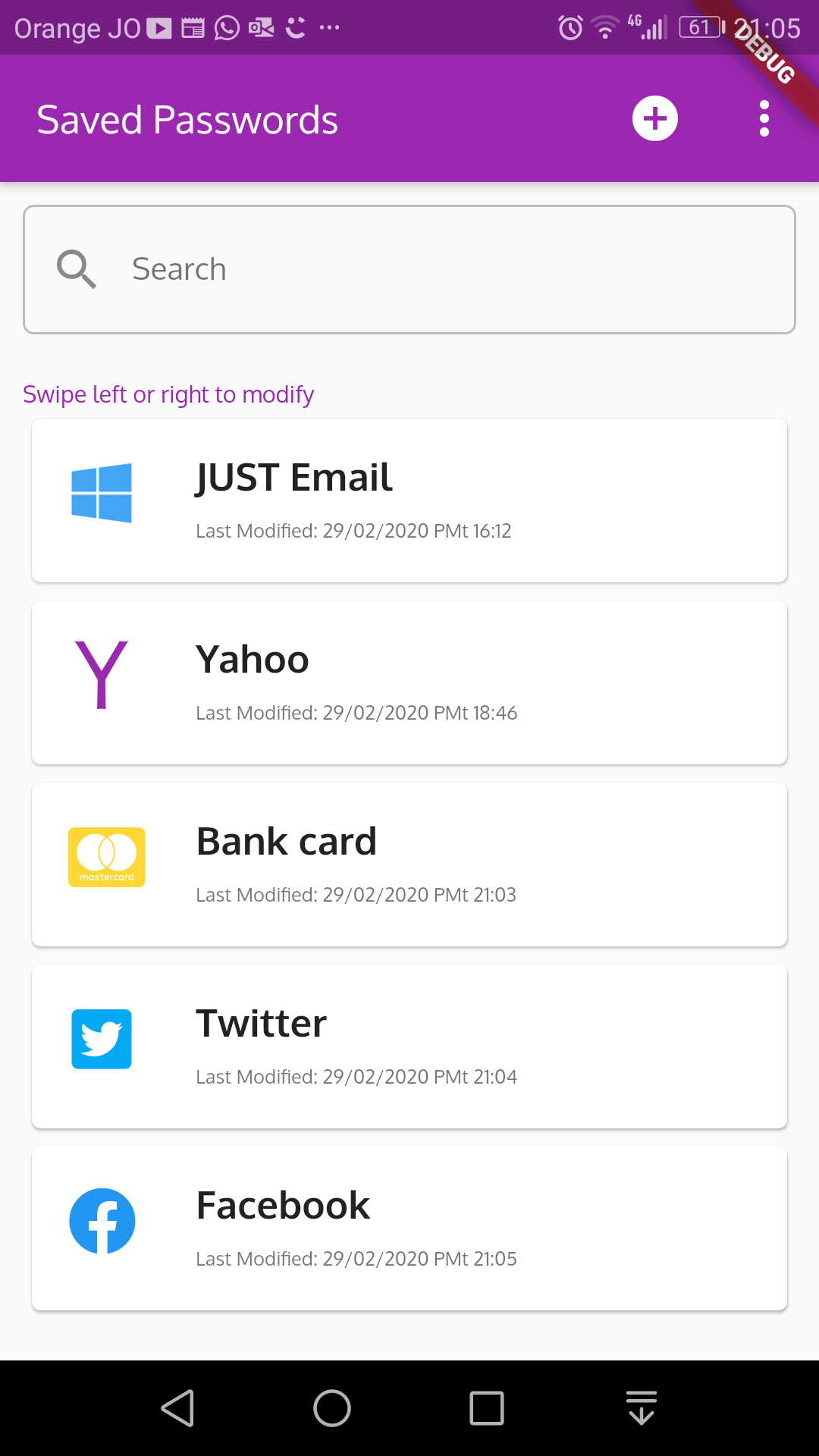Image resolution: width=819 pixels, height=1456 pixels.
Task: Open the Facebook password entry
Action: (x=409, y=1228)
